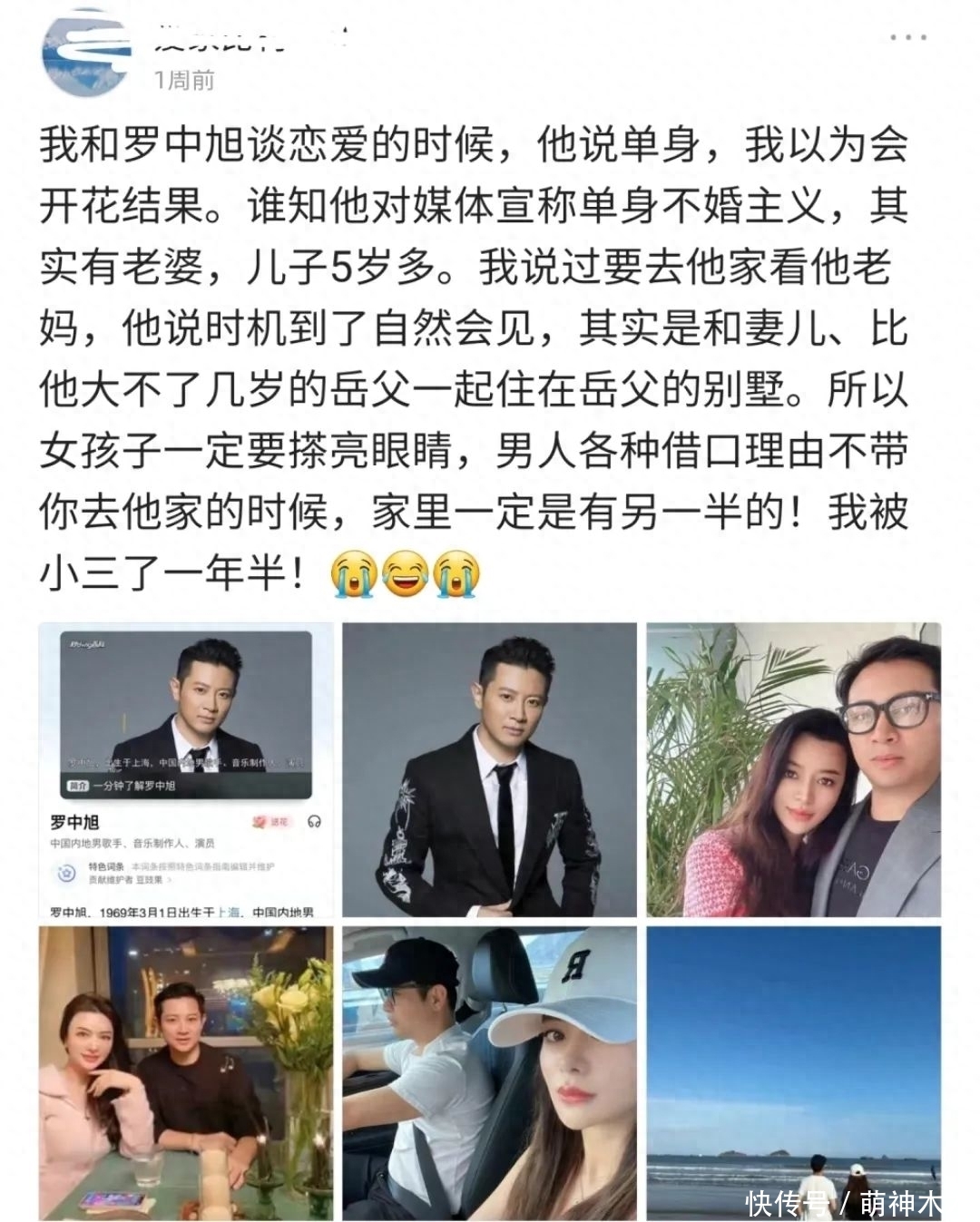This screenshot has height=1222, width=980.
Task: Open the 罗中旭 encyclopedia screenshot image
Action: [x=185, y=769]
